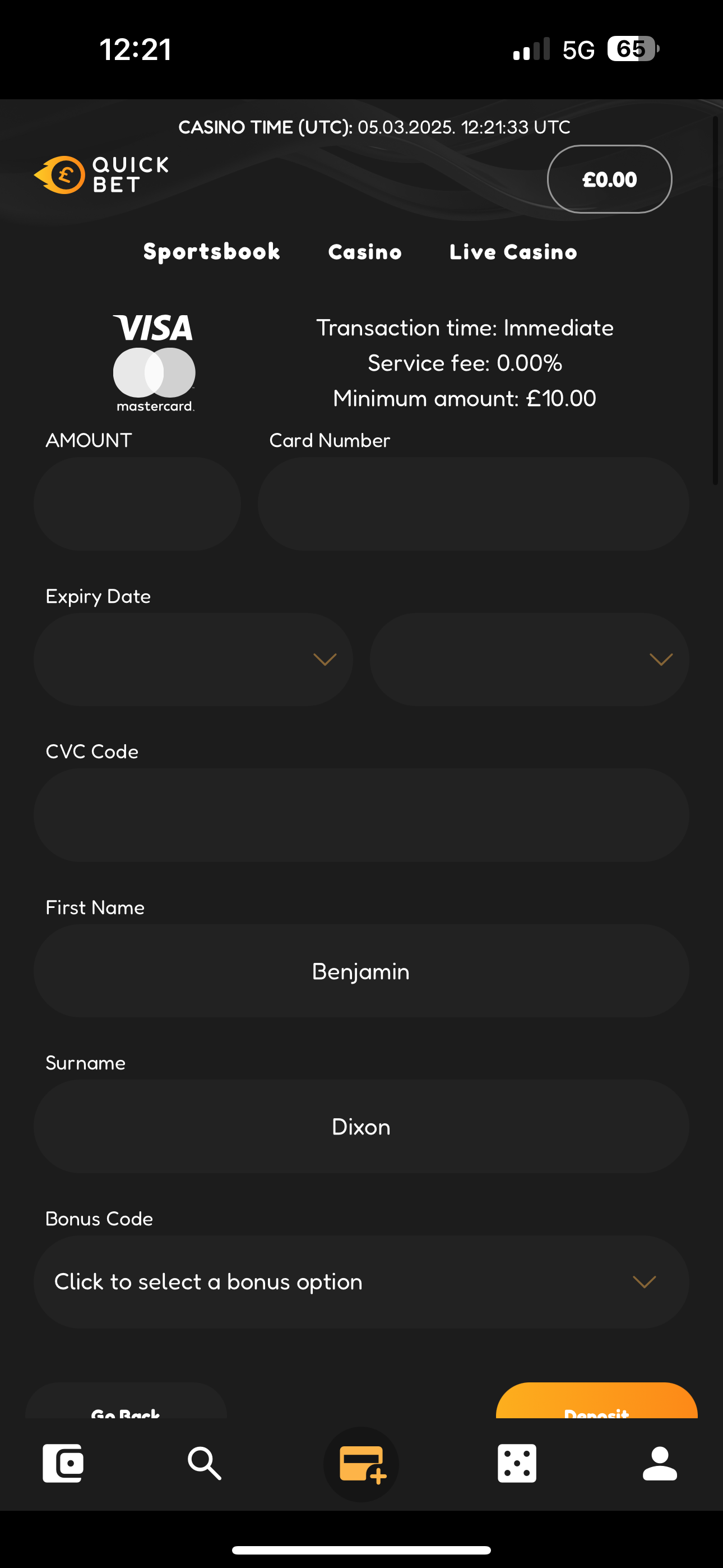This screenshot has width=723, height=1568.
Task: Switch to the Sportsbook section
Action: click(x=211, y=252)
